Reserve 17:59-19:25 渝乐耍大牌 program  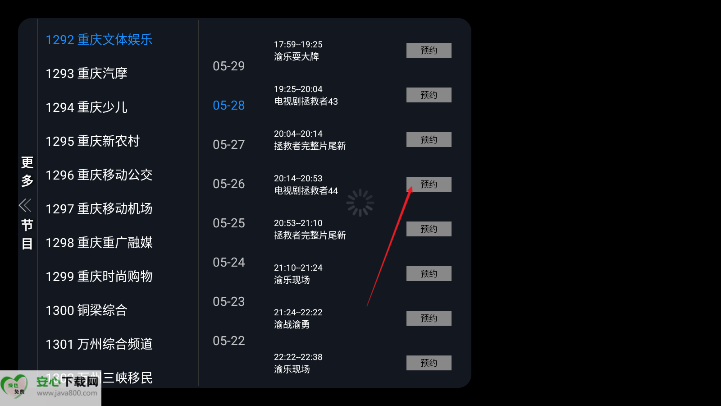tap(428, 51)
